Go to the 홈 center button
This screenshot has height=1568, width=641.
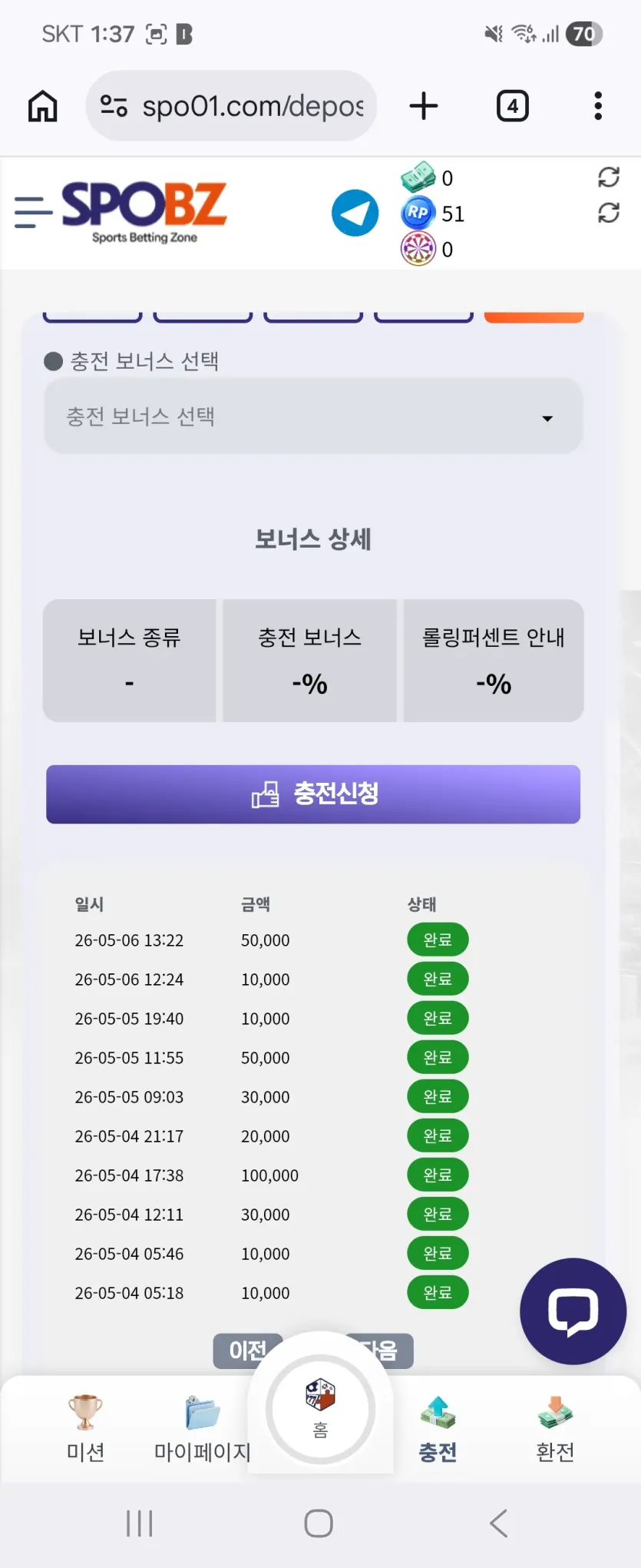point(320,1409)
